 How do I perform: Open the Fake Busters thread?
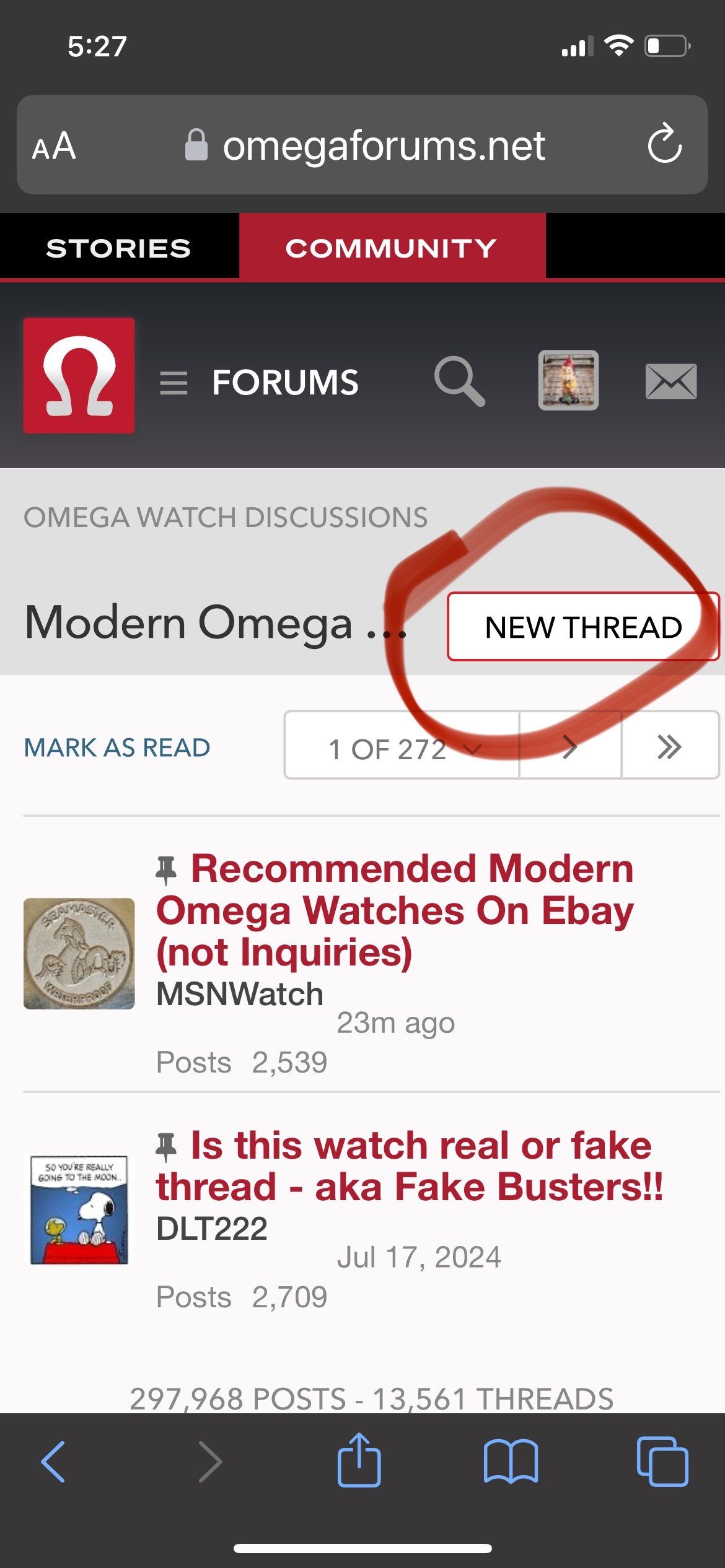click(x=409, y=1165)
